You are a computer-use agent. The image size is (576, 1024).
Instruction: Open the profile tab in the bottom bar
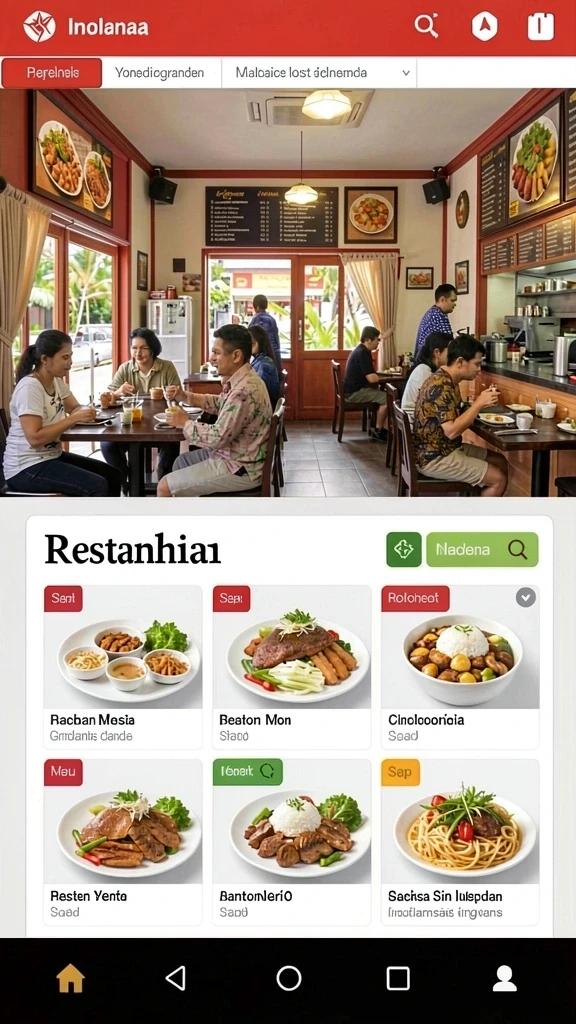(504, 978)
